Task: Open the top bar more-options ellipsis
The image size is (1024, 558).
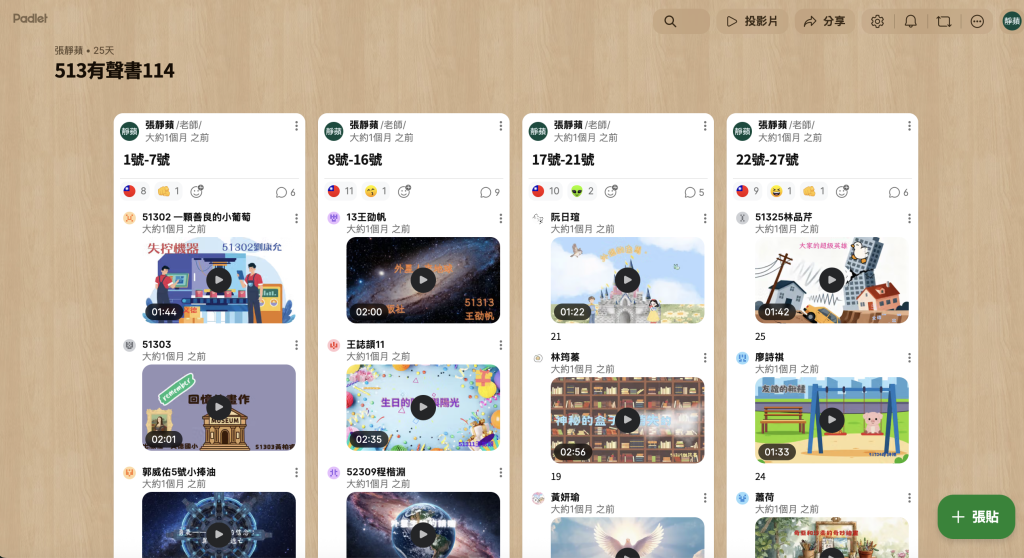Action: click(977, 22)
